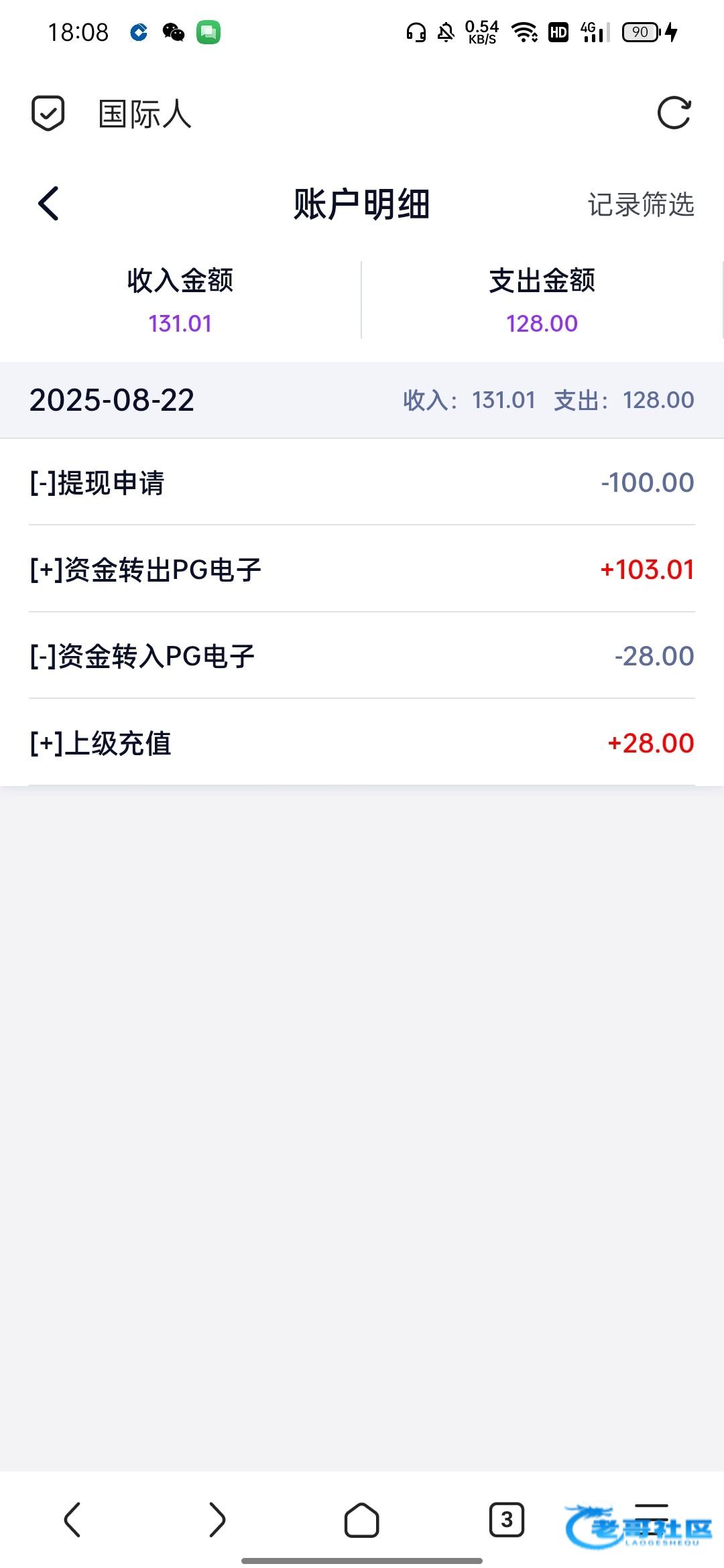The height and width of the screenshot is (1568, 724).
Task: Open the 资金转出PG电子 +103.01 record
Action: 362,569
